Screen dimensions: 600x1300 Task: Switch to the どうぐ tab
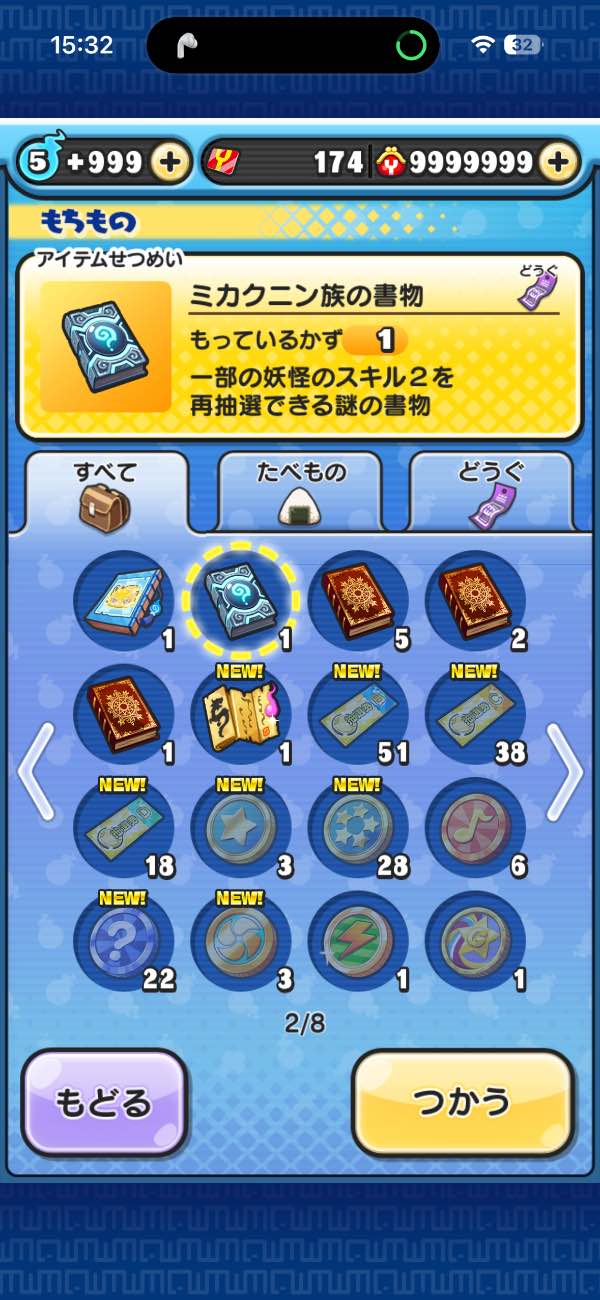tap(491, 491)
